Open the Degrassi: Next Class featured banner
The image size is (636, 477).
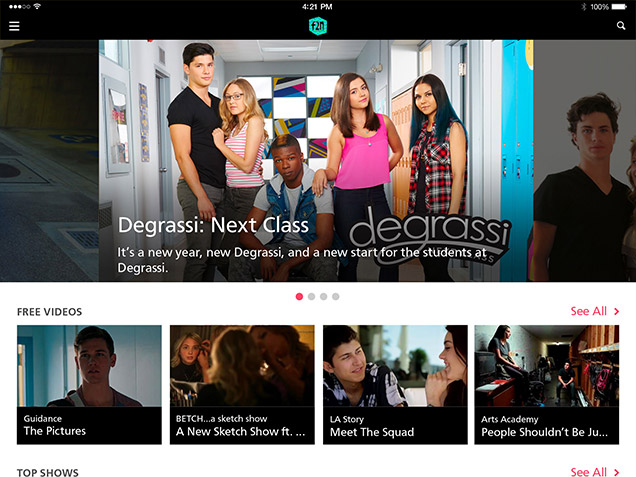tap(316, 160)
